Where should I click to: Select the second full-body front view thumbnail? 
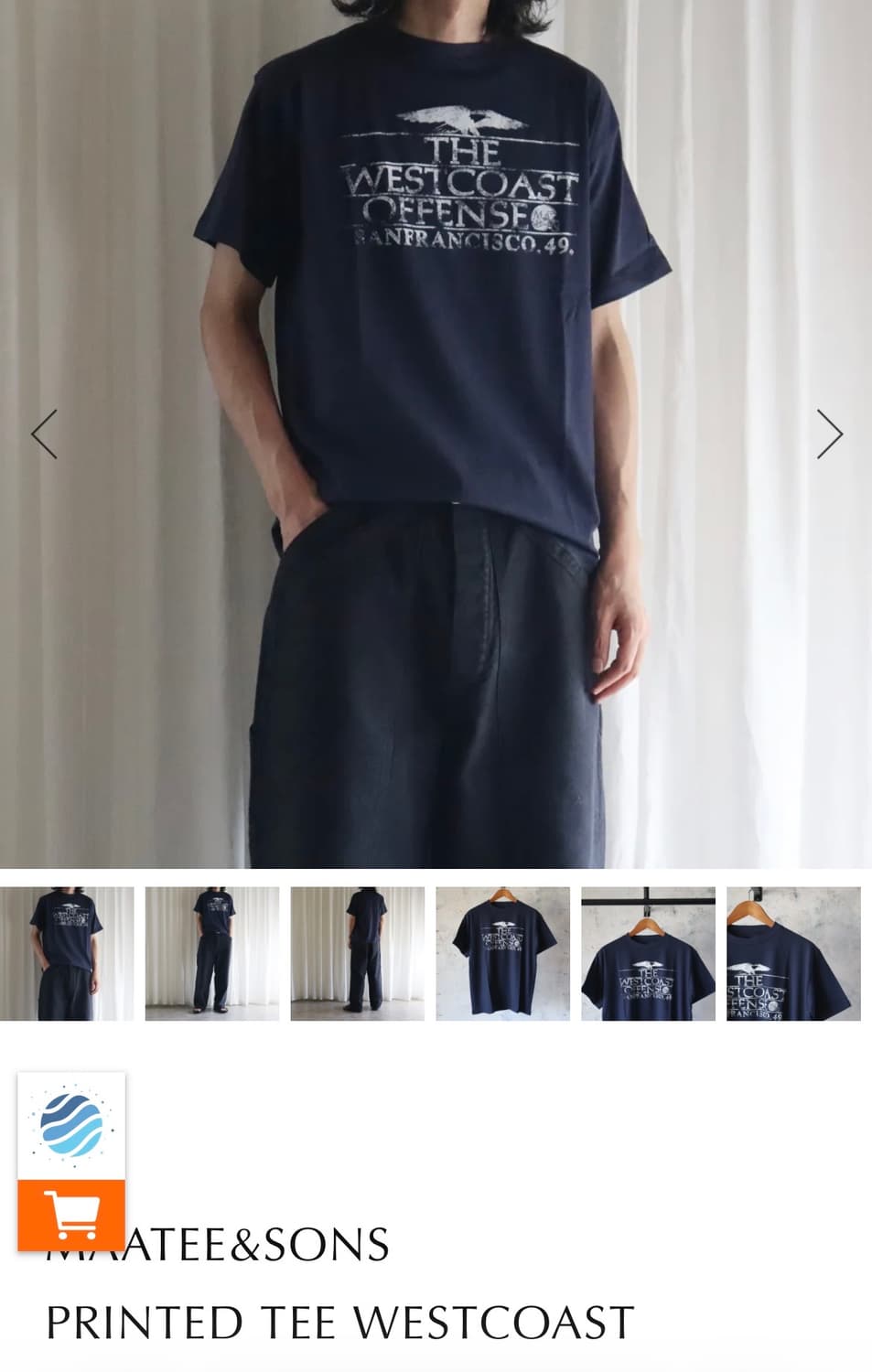coord(212,954)
